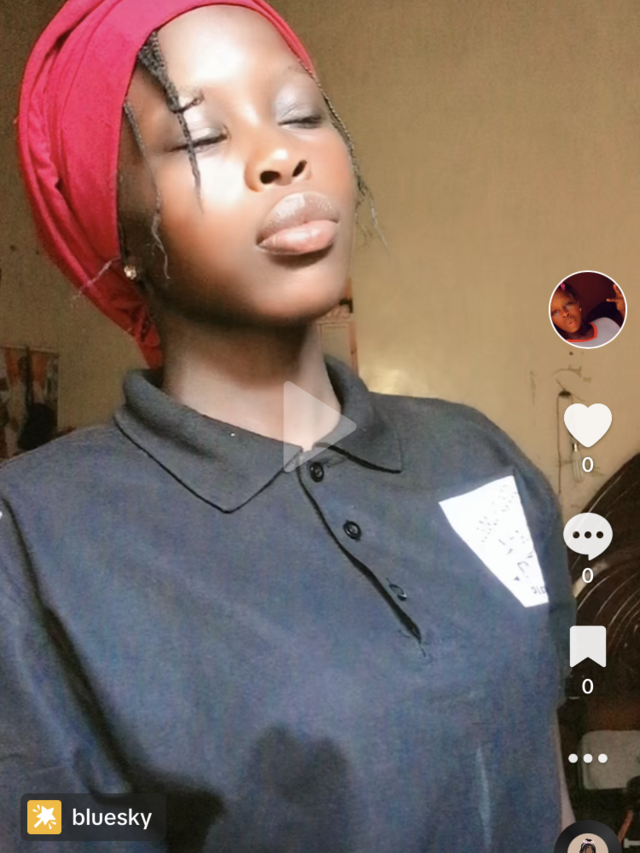The height and width of the screenshot is (853, 640).
Task: Tap the bluesky effect tag
Action: pos(92,817)
